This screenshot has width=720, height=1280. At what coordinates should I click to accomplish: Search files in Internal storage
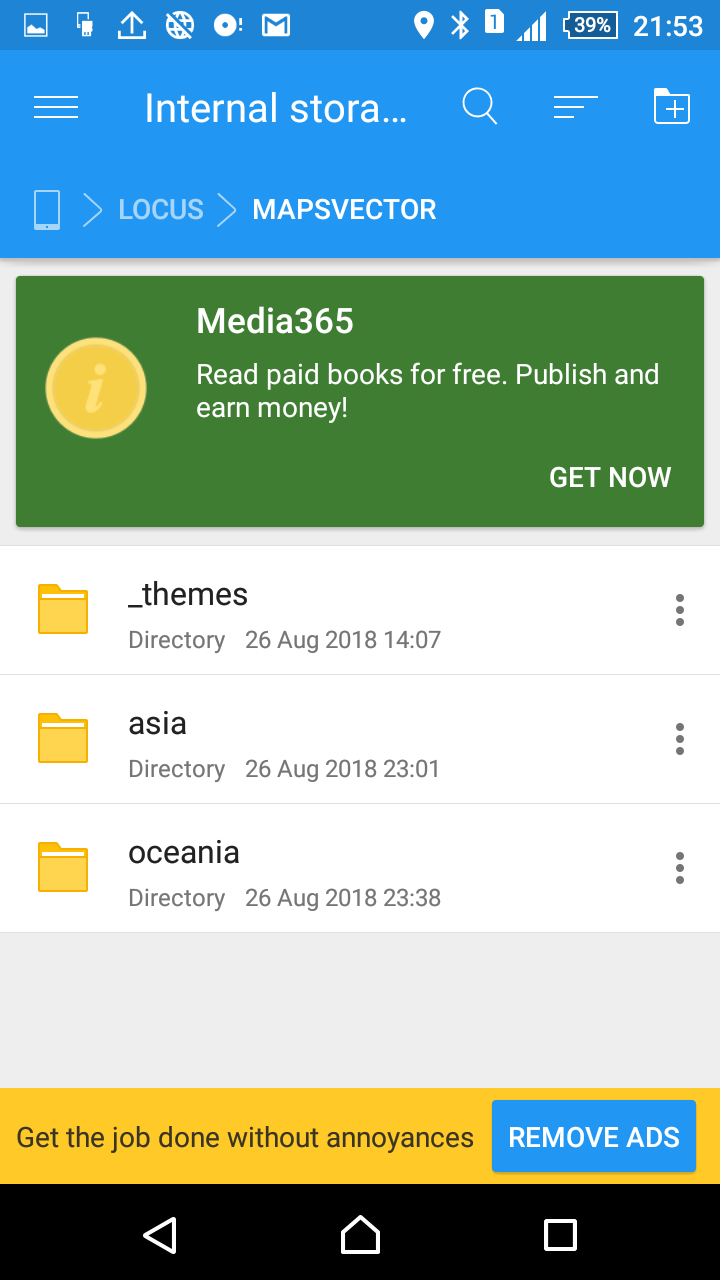(x=480, y=106)
